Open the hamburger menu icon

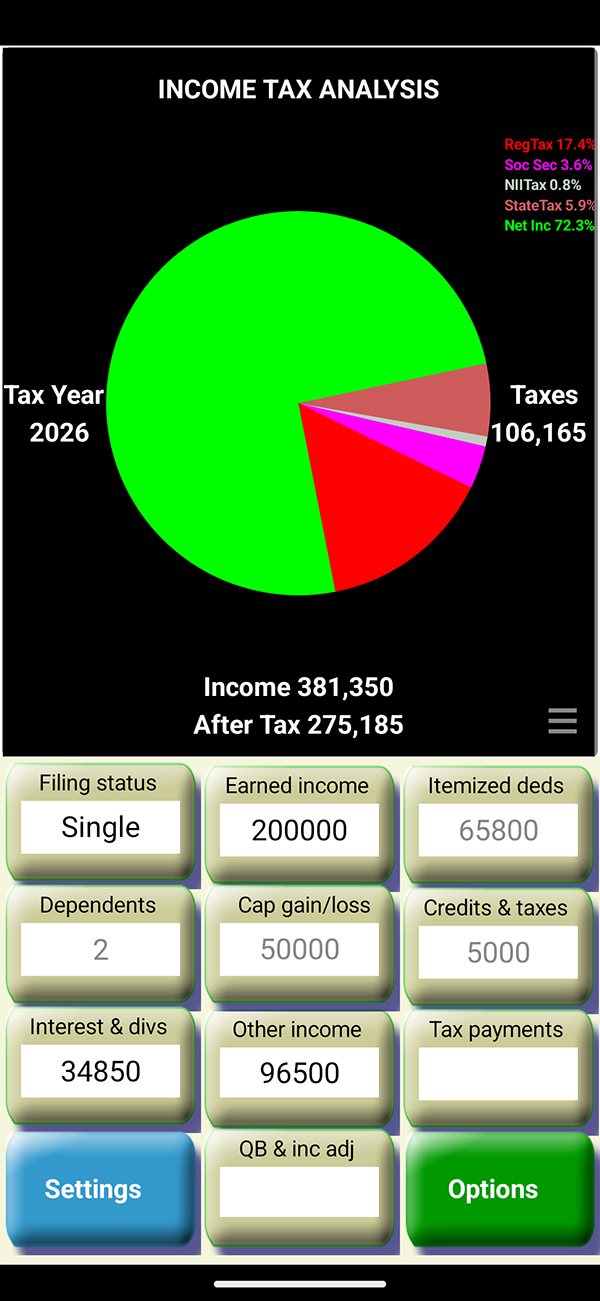562,721
